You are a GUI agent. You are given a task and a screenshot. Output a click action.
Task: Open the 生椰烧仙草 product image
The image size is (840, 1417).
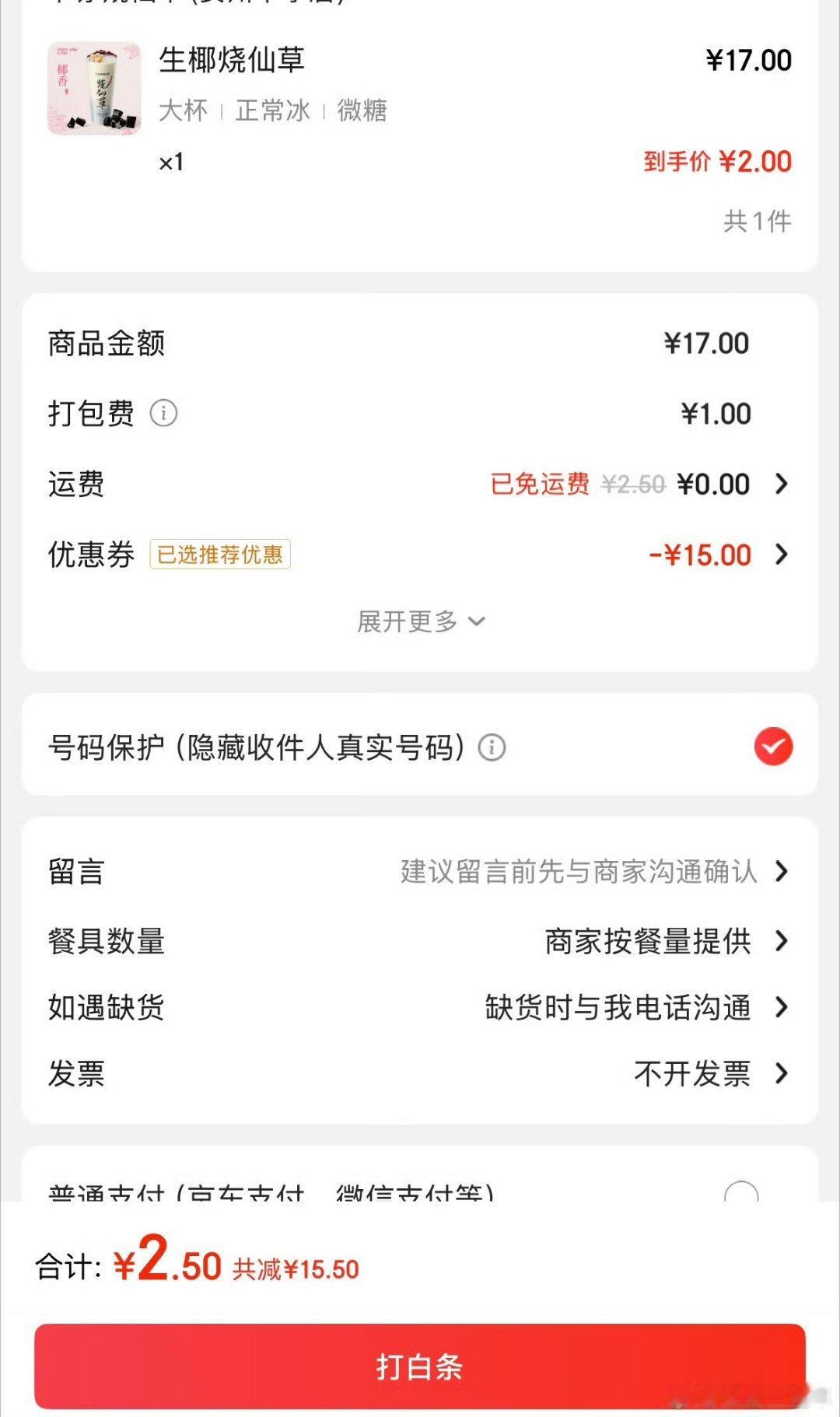pyautogui.click(x=94, y=89)
